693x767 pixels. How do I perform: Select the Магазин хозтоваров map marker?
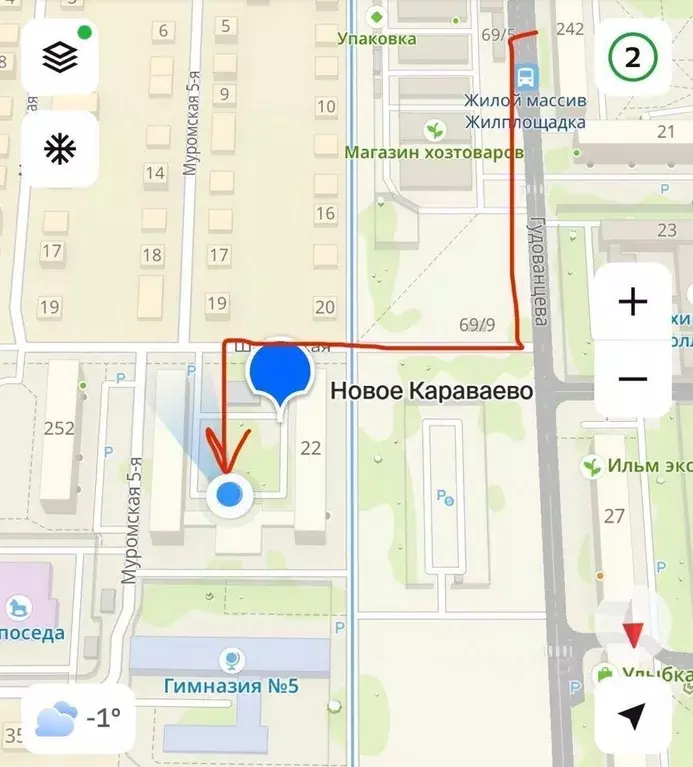point(434,130)
